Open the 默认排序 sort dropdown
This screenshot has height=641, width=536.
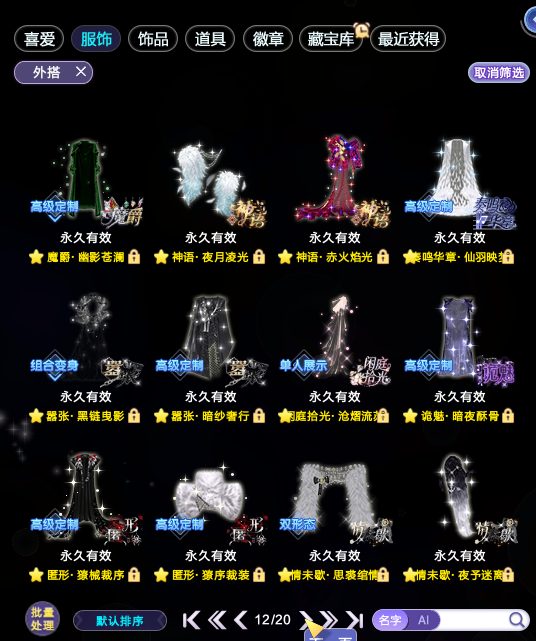pyautogui.click(x=120, y=621)
